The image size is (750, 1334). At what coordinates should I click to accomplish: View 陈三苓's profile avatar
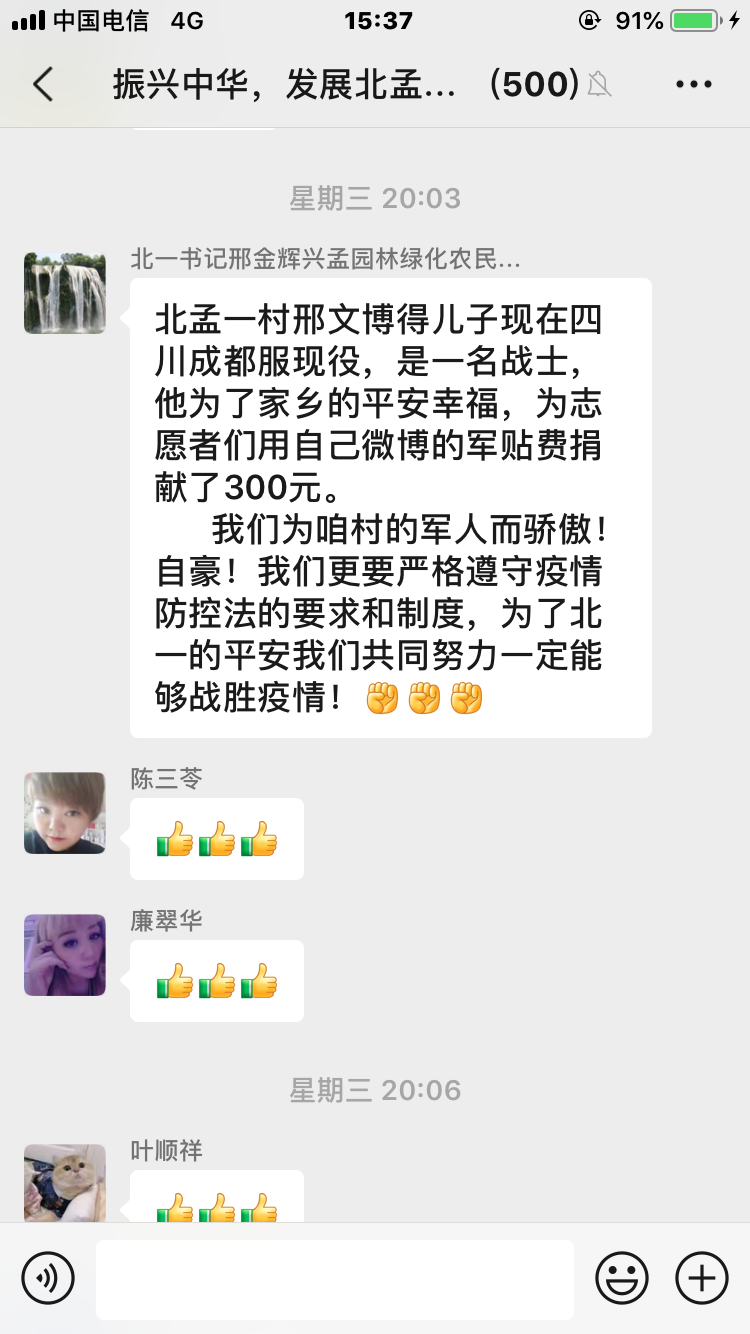click(x=65, y=812)
